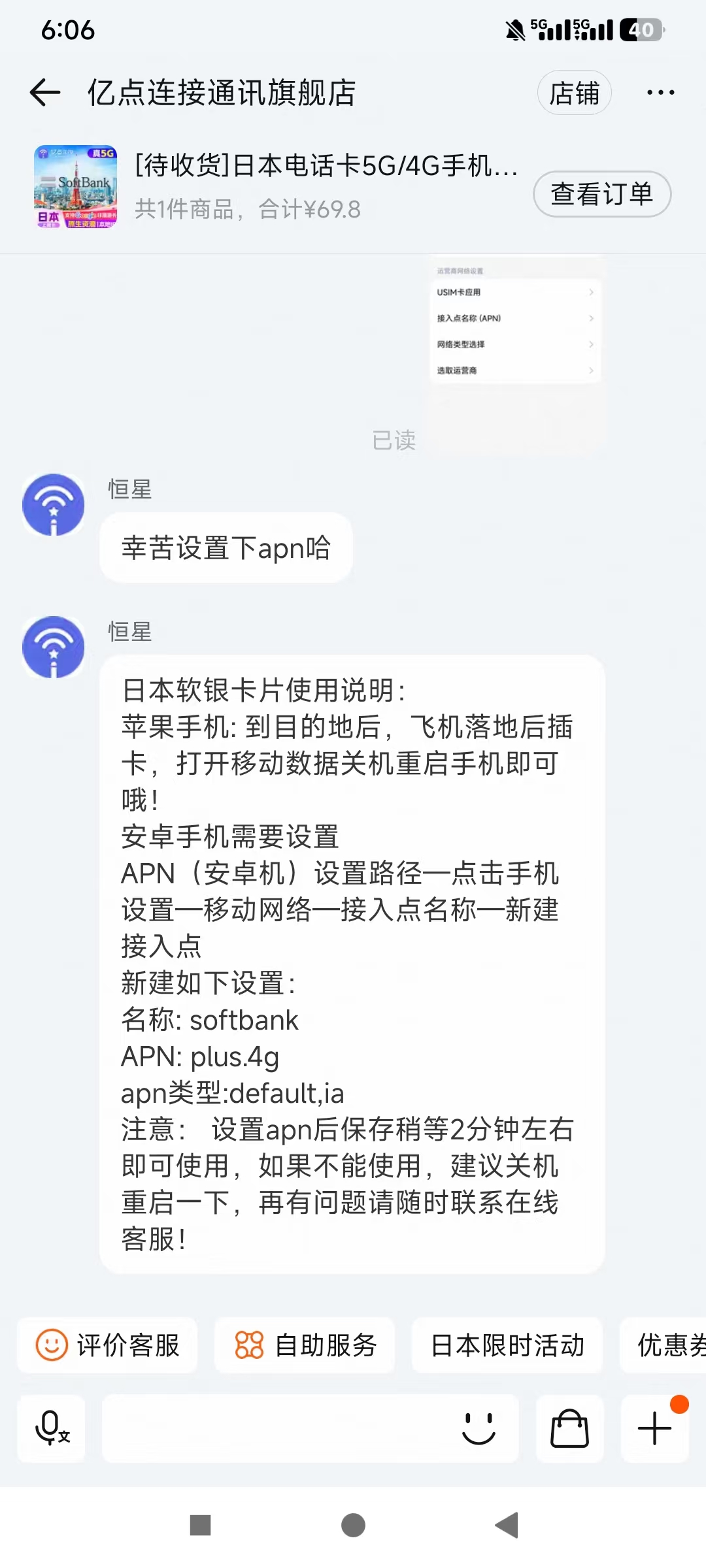Image resolution: width=706 pixels, height=1568 pixels.
Task: Open the 日本限时活动 promotion chip
Action: pos(507,1345)
